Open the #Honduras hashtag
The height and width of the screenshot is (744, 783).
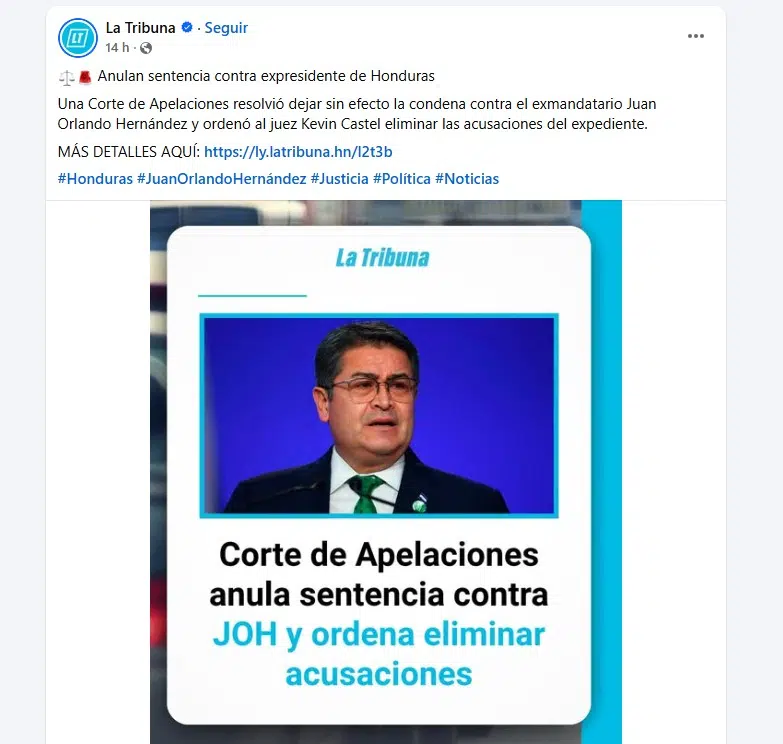(95, 179)
